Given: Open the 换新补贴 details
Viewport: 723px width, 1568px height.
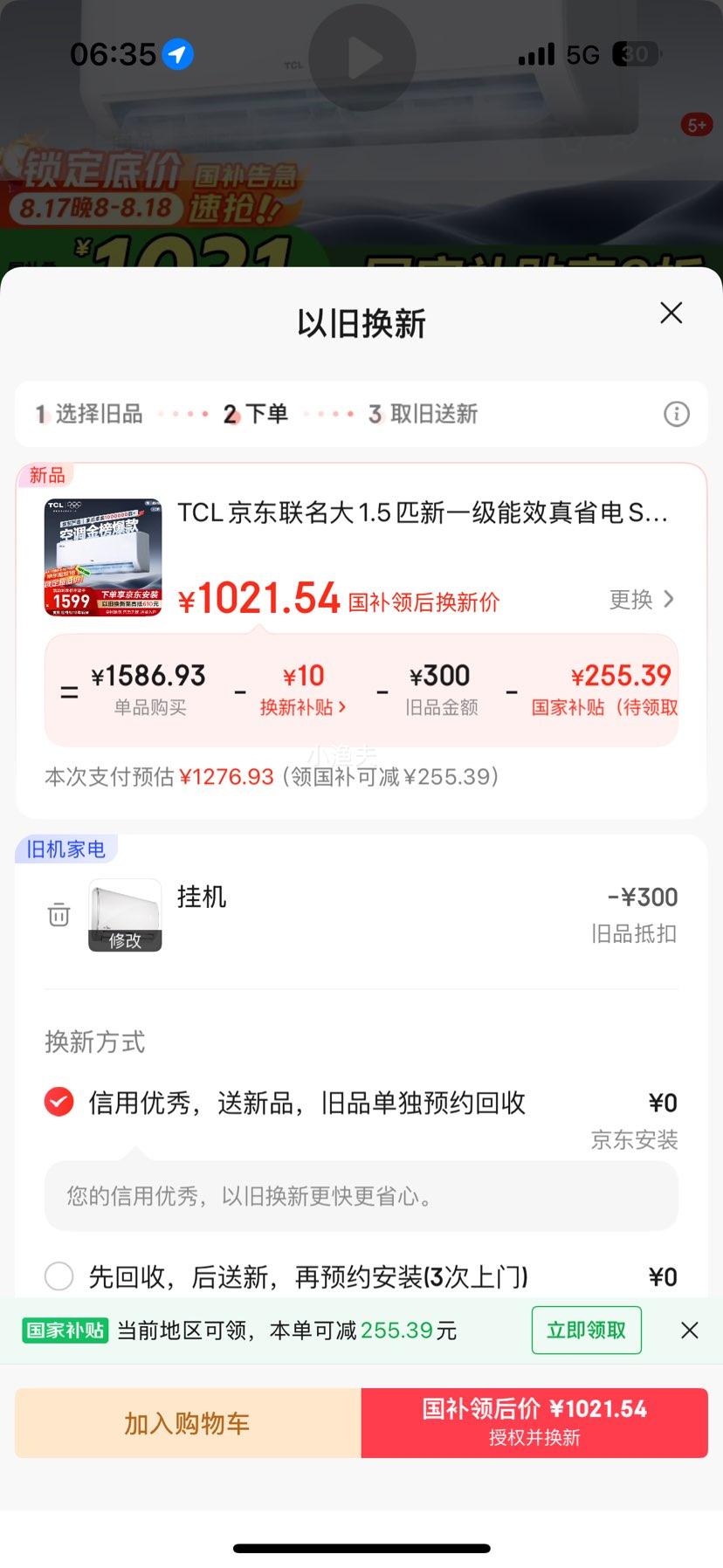Looking at the screenshot, I should (x=303, y=707).
